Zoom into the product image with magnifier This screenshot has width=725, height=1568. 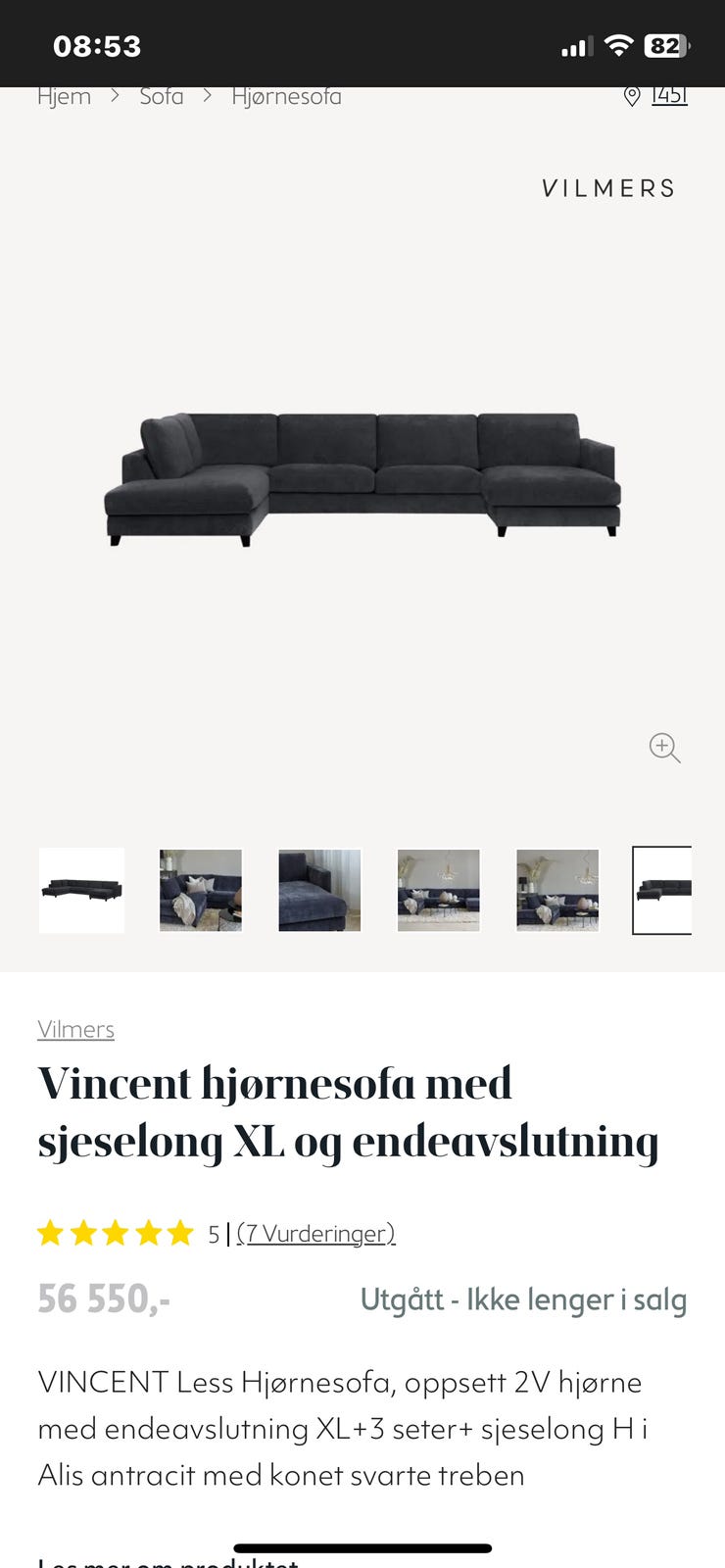(665, 748)
